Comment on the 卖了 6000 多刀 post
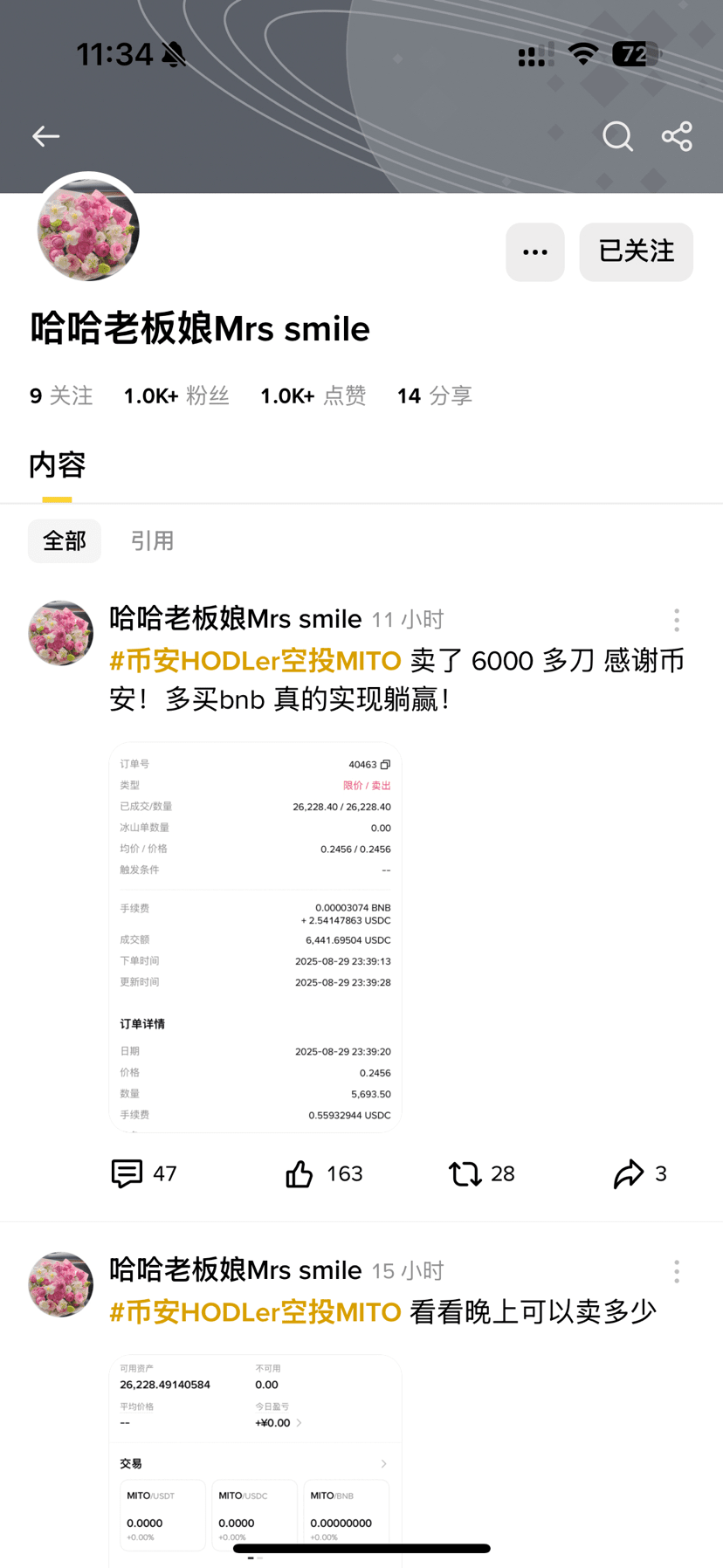Image resolution: width=723 pixels, height=1568 pixels. pyautogui.click(x=127, y=1173)
